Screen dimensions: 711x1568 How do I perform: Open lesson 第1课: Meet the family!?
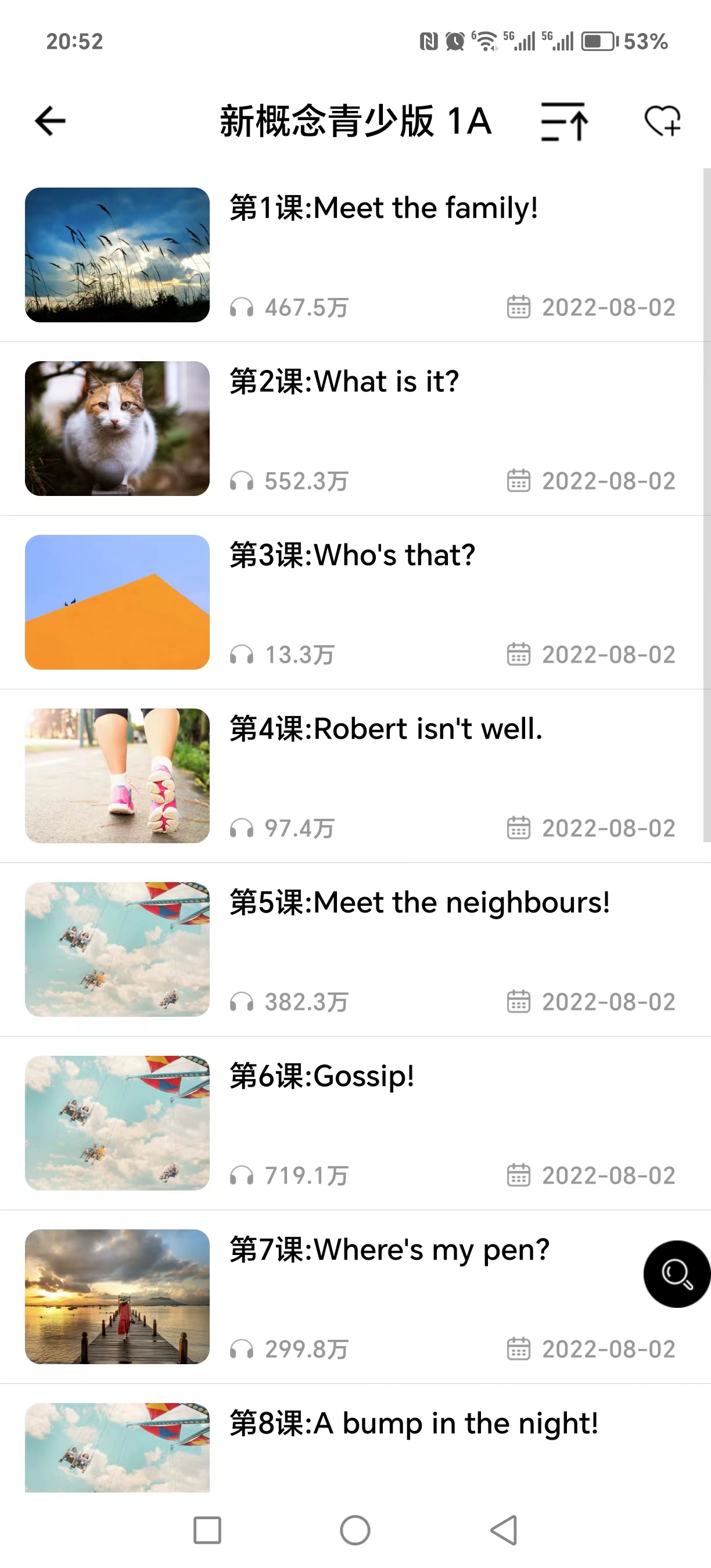tap(383, 208)
